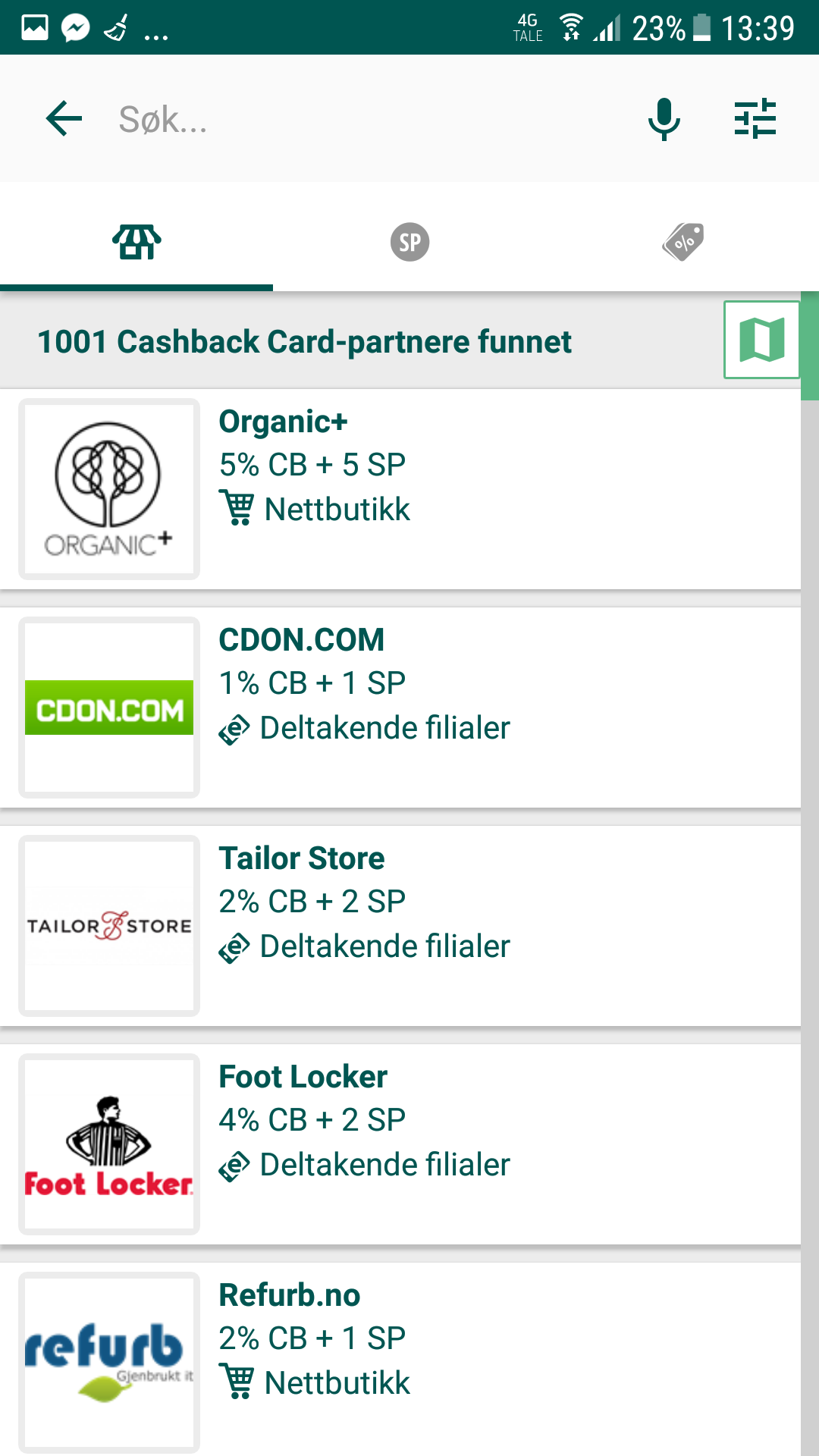Go back with the arrow icon

[x=64, y=119]
